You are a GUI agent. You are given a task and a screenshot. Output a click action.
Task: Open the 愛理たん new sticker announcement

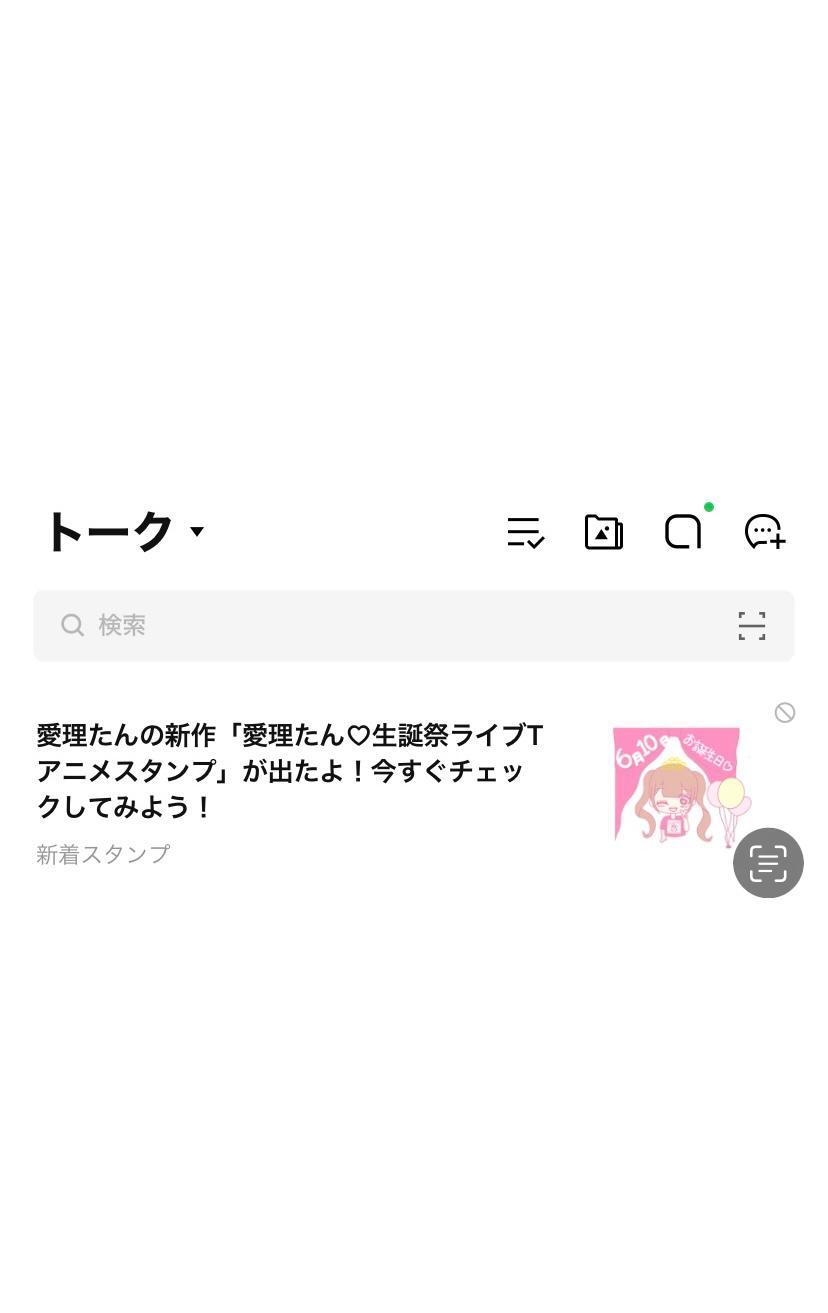coord(290,771)
